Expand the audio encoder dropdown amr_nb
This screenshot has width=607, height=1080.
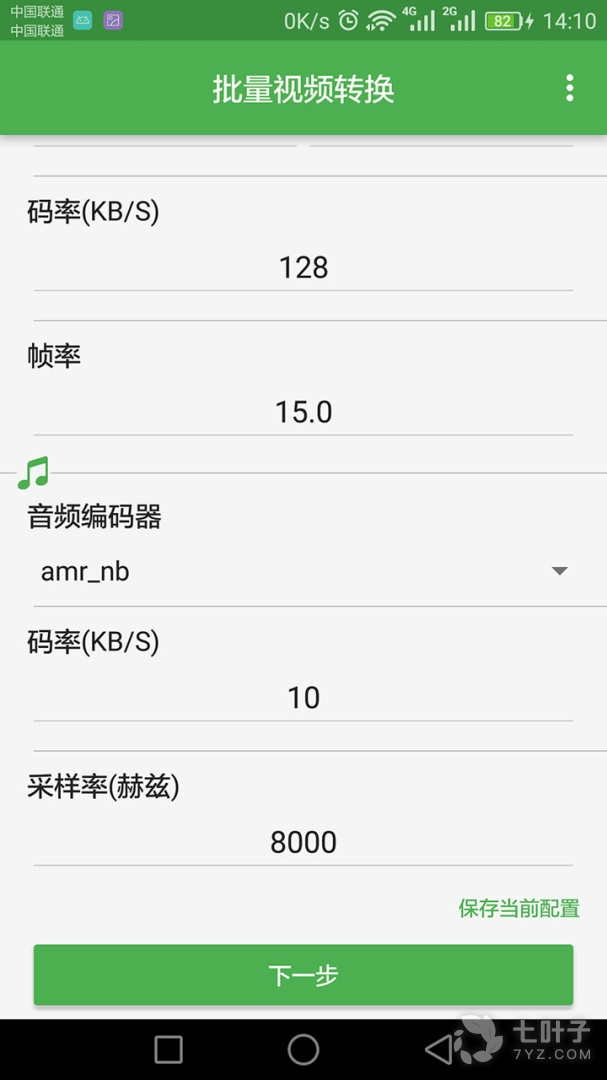tap(303, 572)
